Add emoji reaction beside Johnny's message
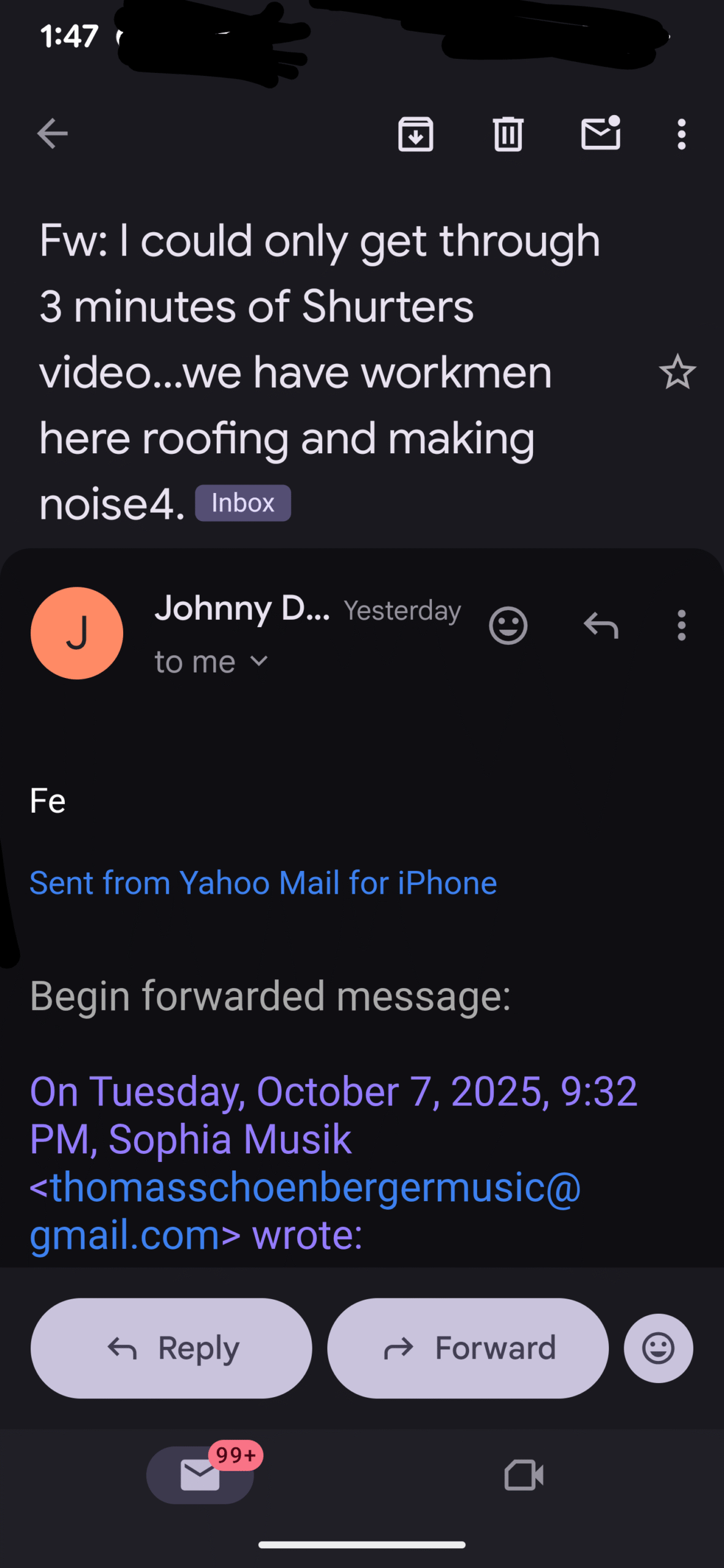Viewport: 724px width, 1568px height. coord(508,625)
